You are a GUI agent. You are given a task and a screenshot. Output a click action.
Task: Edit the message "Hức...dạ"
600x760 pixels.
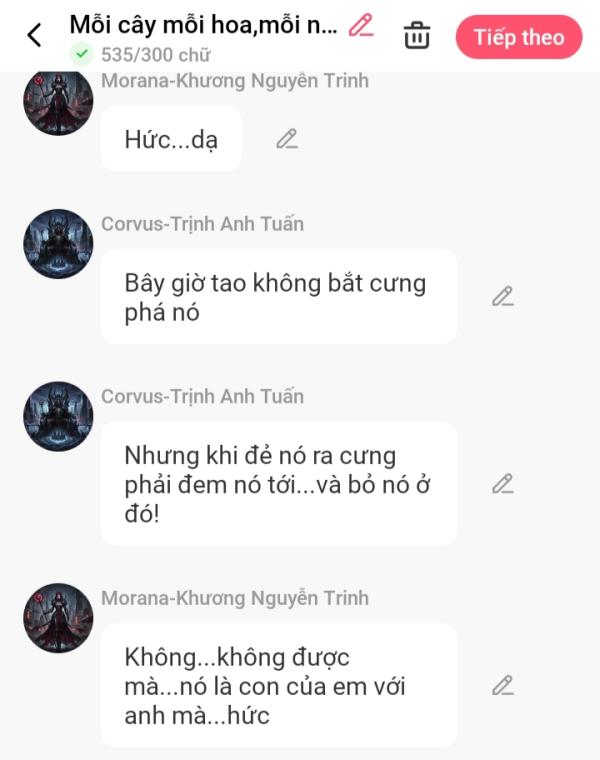[287, 139]
